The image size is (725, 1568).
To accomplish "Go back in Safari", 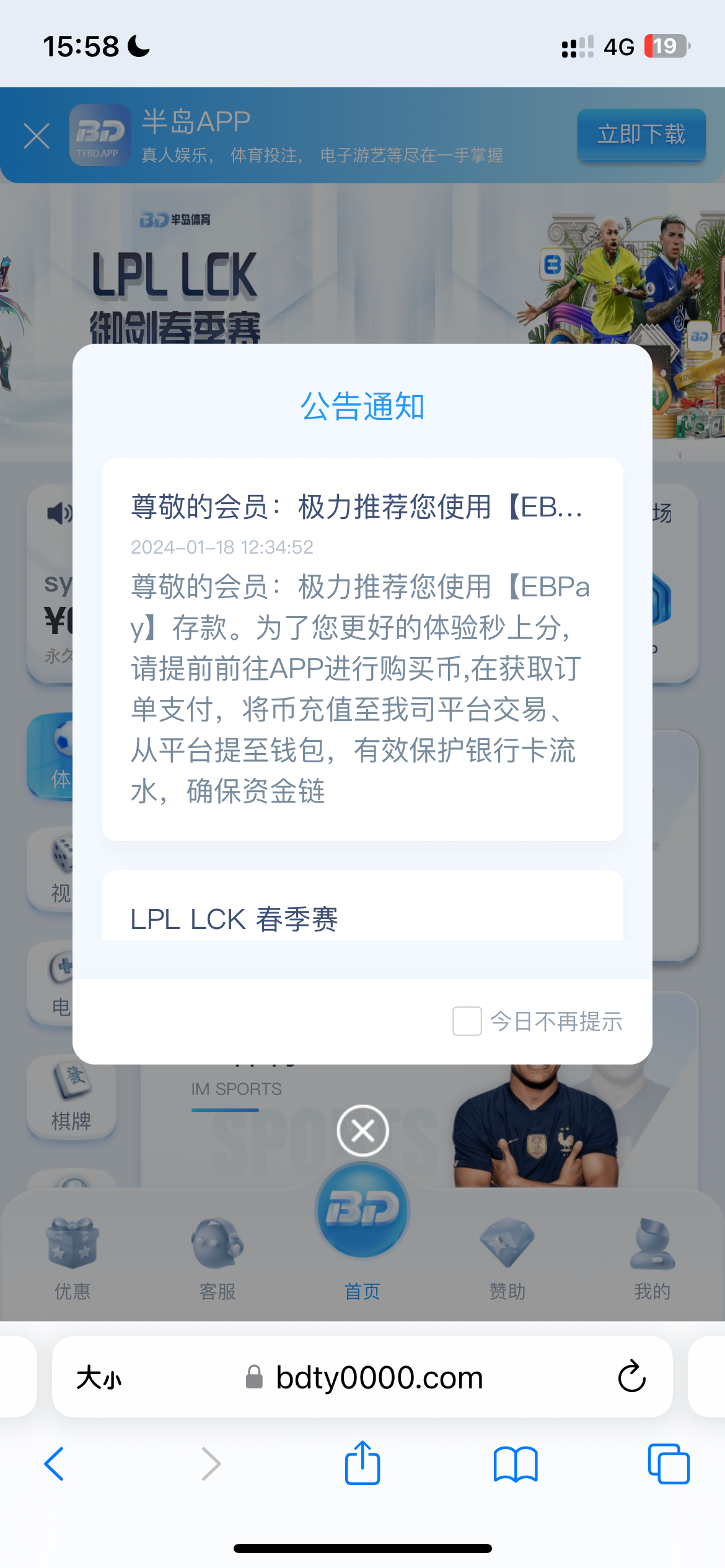I will [55, 1464].
